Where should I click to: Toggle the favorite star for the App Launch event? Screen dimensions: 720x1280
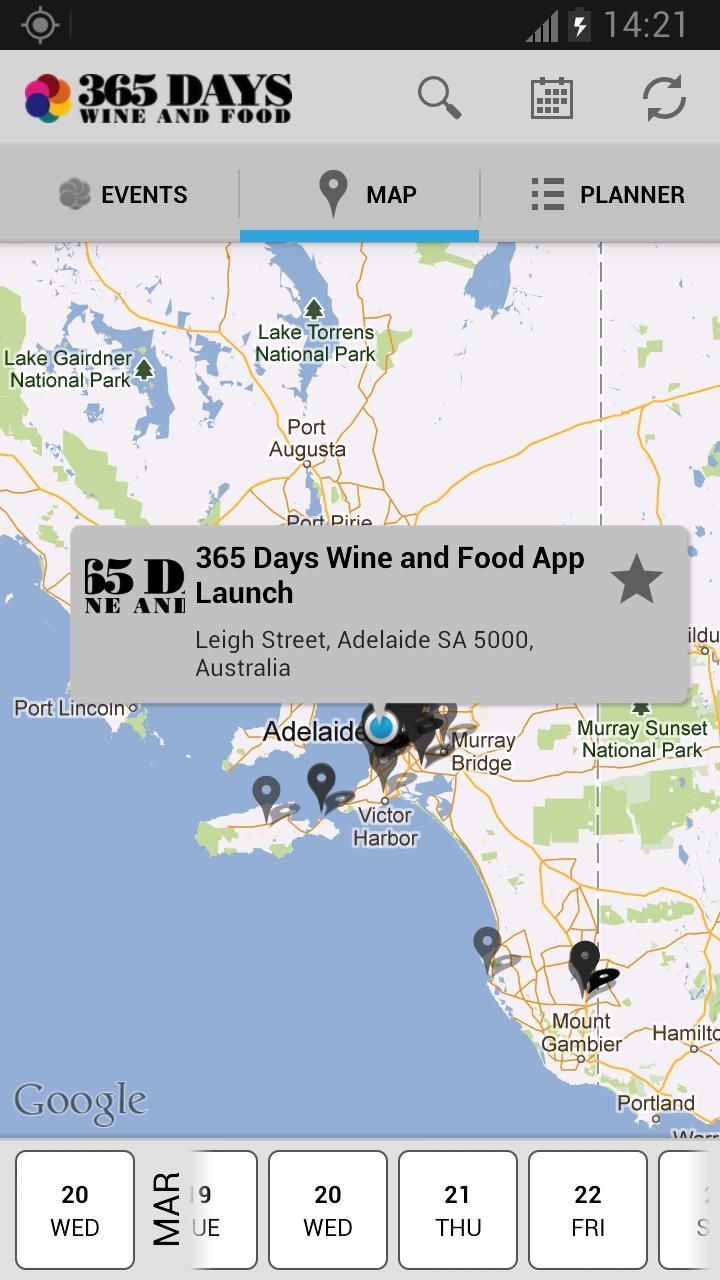pos(637,578)
